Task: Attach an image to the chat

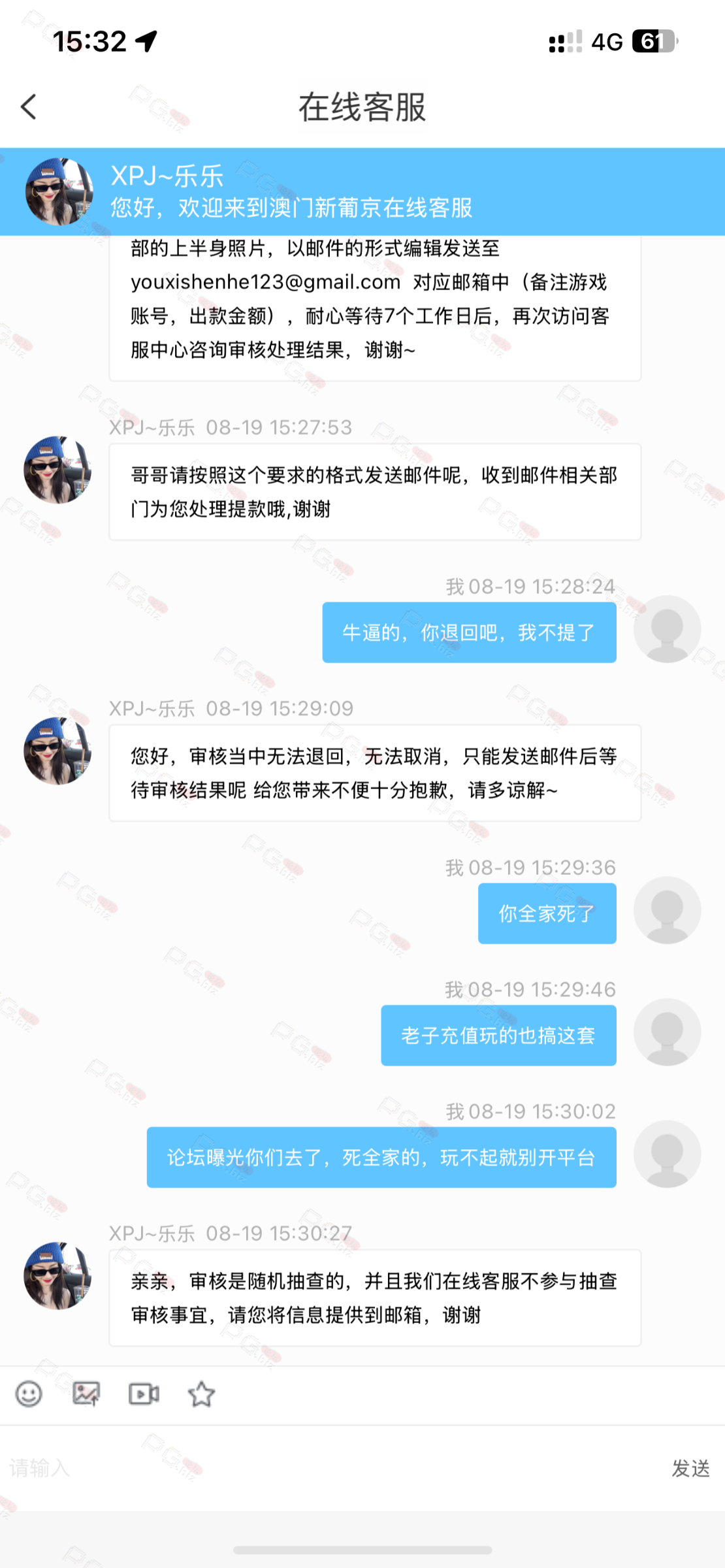Action: click(86, 1394)
